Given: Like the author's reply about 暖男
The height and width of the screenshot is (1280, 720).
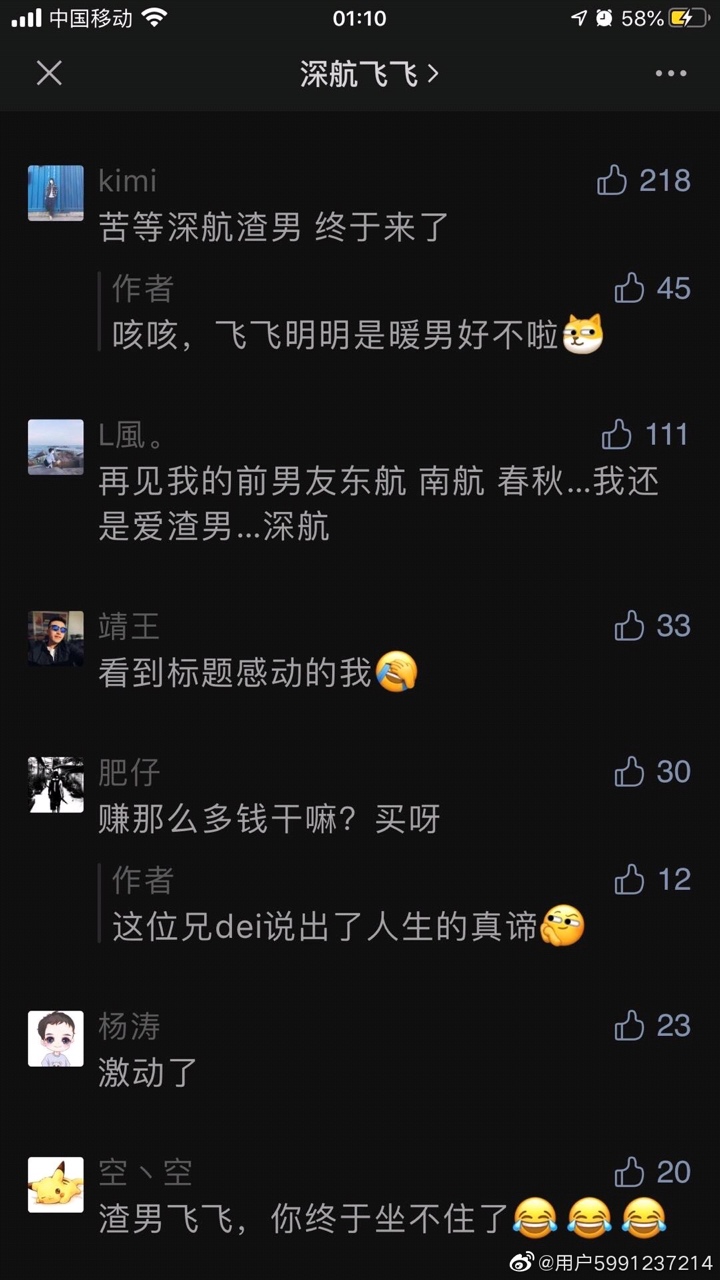Looking at the screenshot, I should click(629, 288).
